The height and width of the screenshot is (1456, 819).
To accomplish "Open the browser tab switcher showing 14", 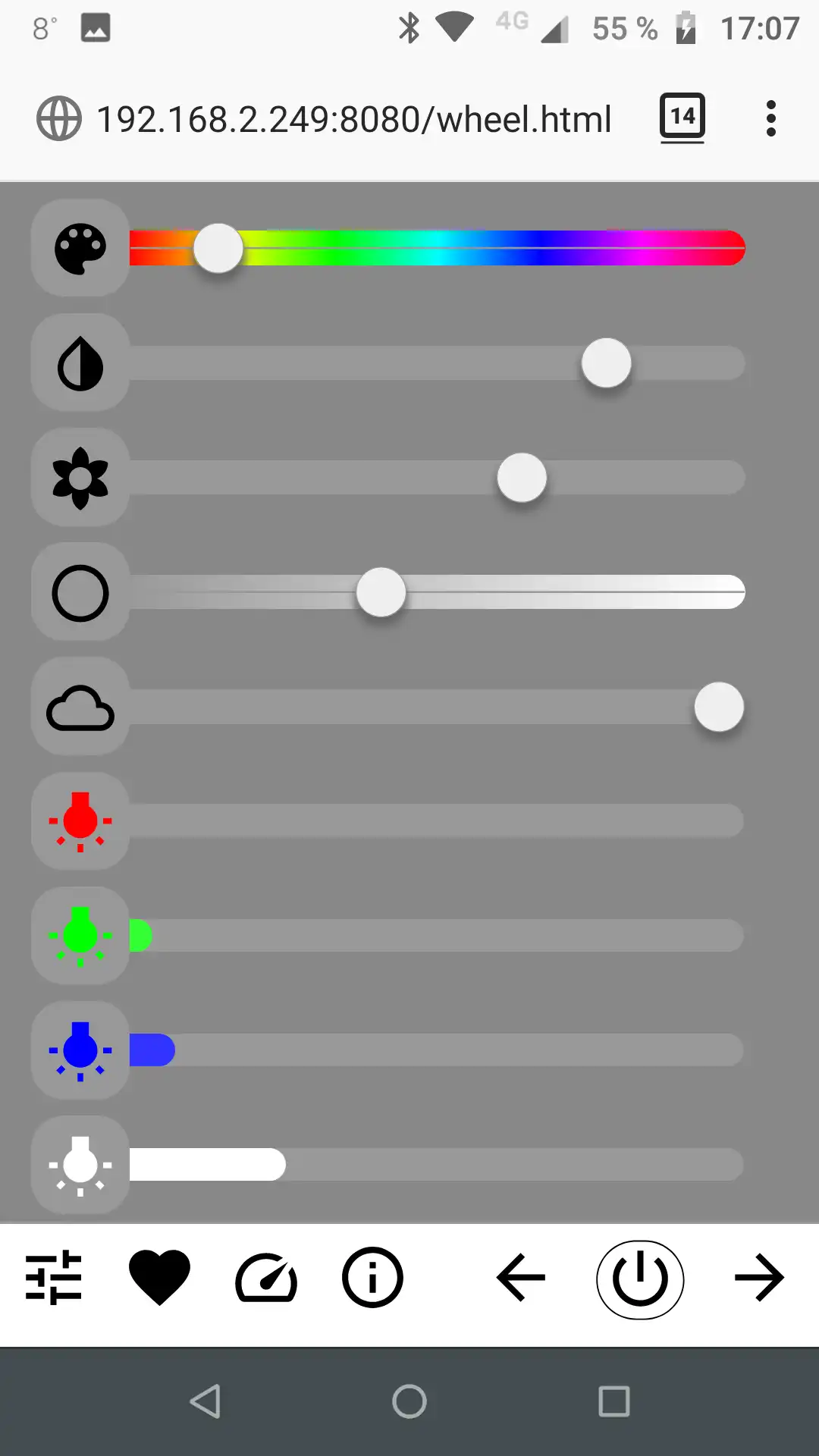I will click(x=682, y=118).
